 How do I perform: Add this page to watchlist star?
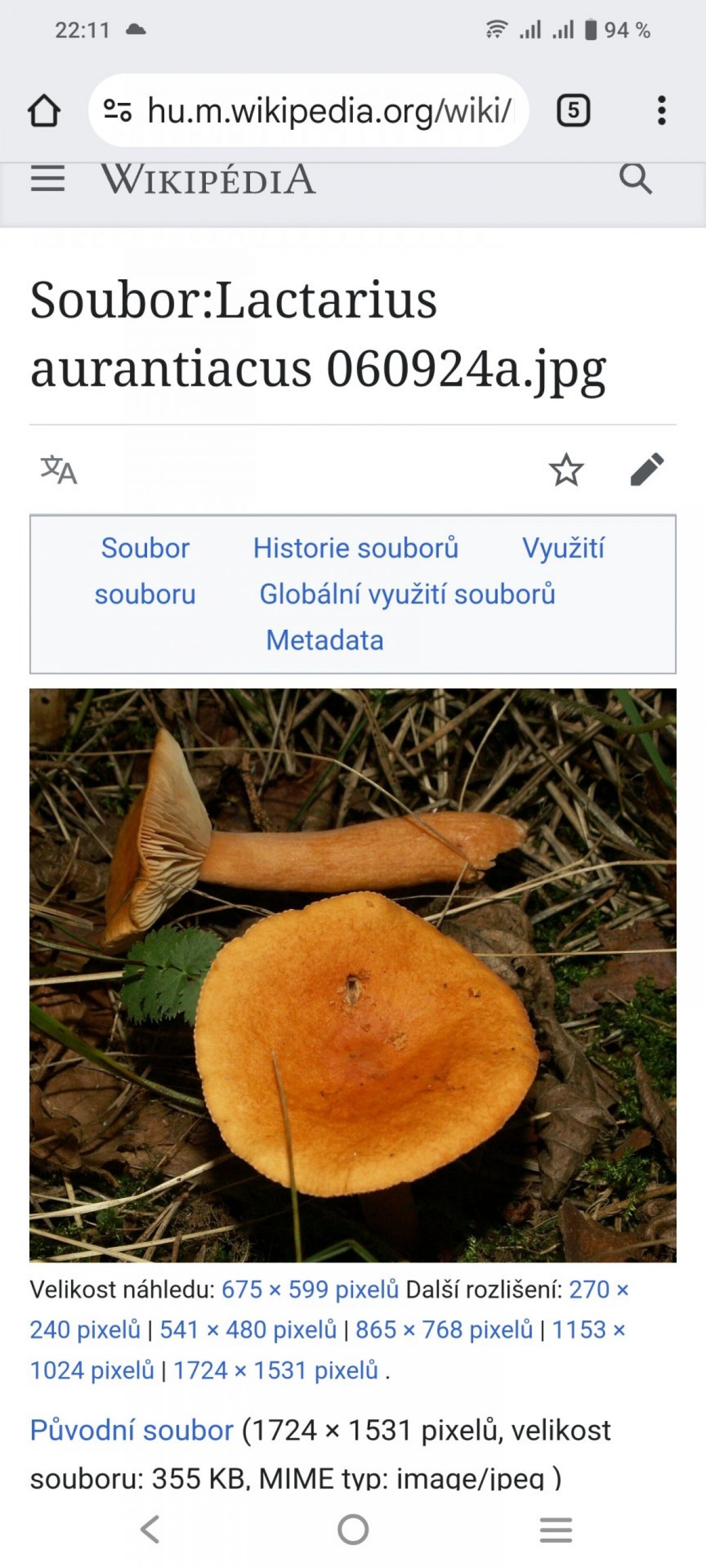click(x=566, y=470)
